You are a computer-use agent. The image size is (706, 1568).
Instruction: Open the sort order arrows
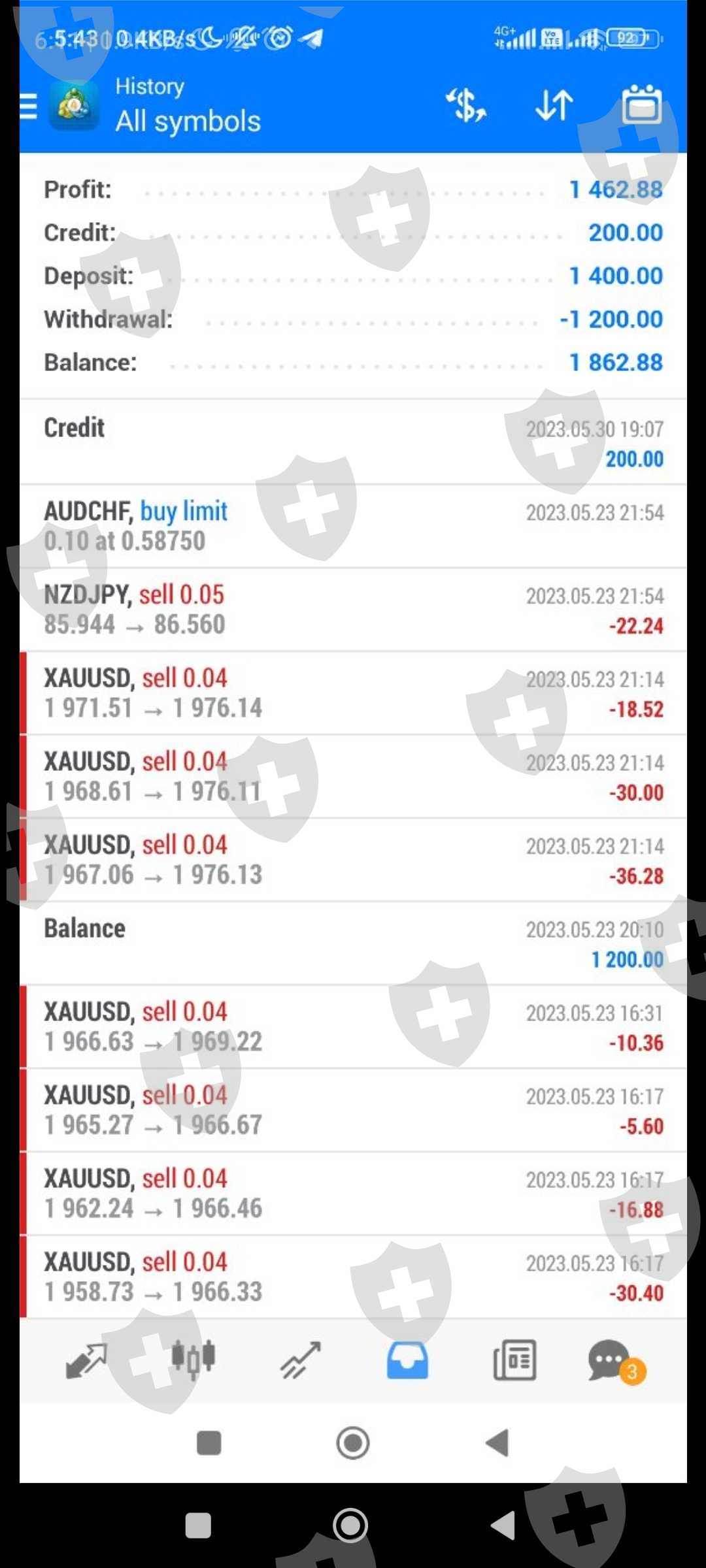click(x=554, y=106)
